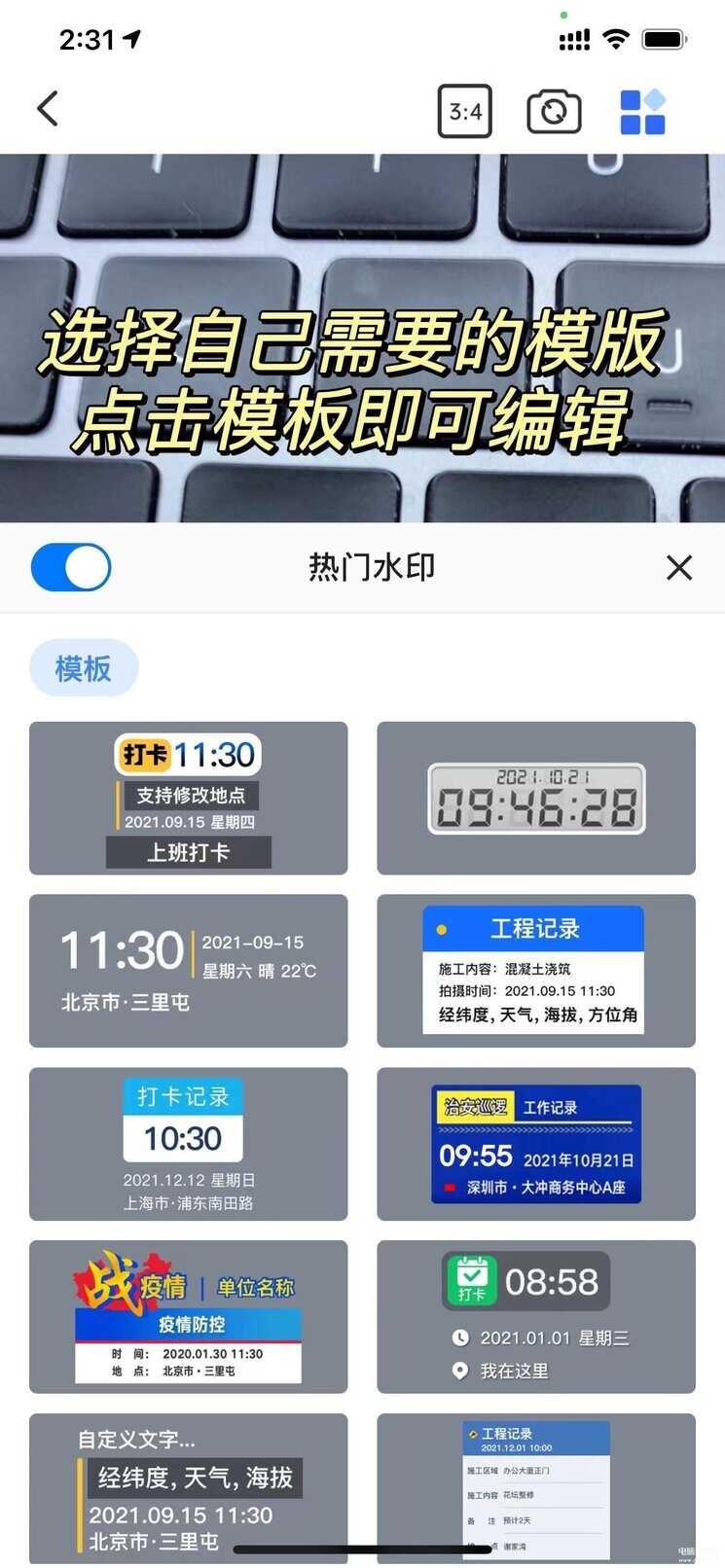Viewport: 725px width, 1568px height.
Task: Choose the 工程记录 2021.12.01 list template
Action: (x=536, y=1483)
